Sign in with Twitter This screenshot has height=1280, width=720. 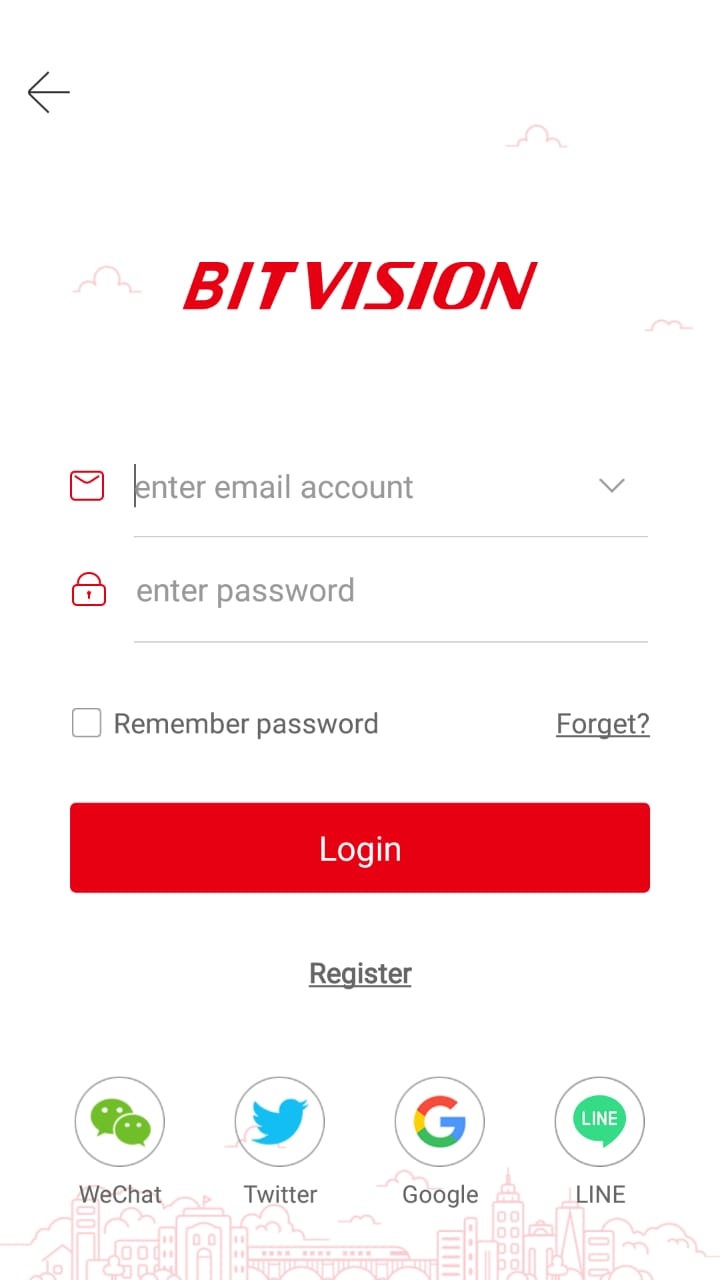click(x=280, y=1122)
